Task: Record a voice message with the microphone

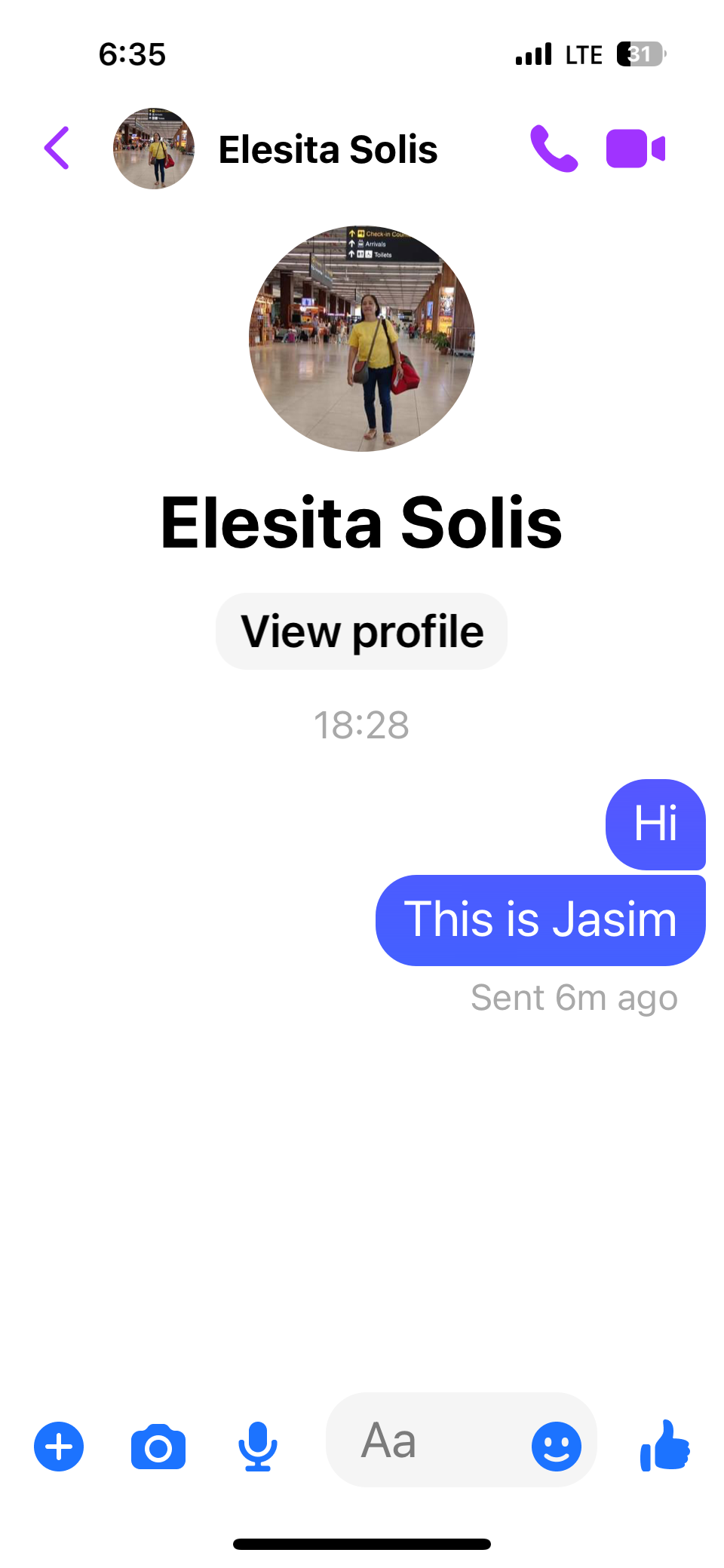Action: coord(258,1447)
